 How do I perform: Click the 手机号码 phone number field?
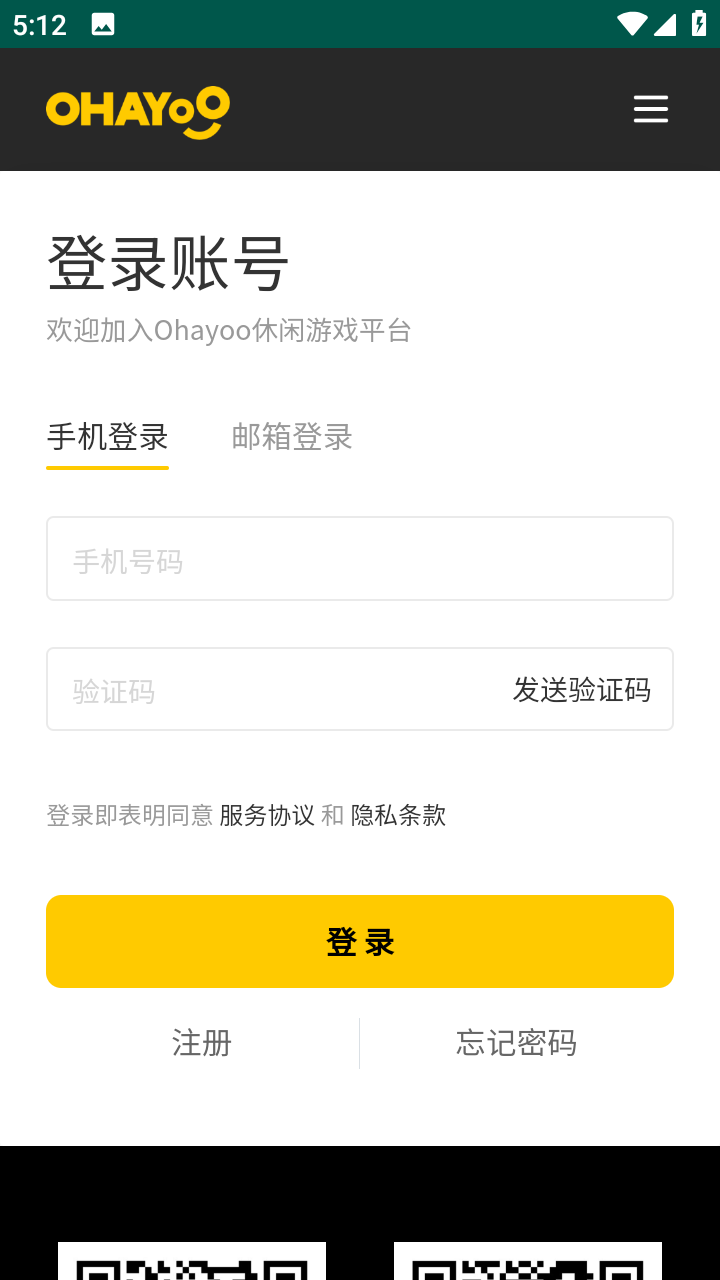(360, 558)
